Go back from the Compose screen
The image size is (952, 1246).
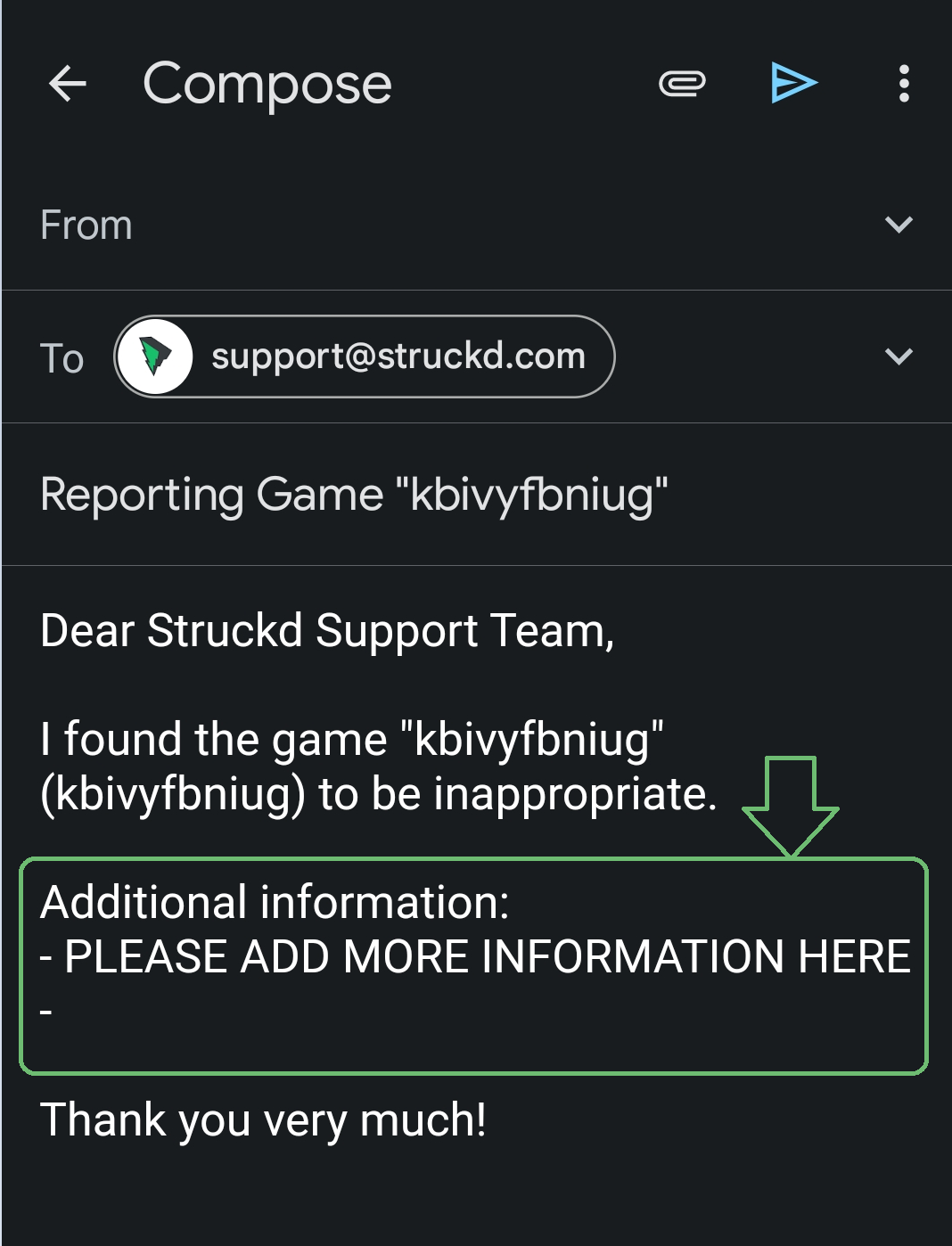tap(68, 85)
